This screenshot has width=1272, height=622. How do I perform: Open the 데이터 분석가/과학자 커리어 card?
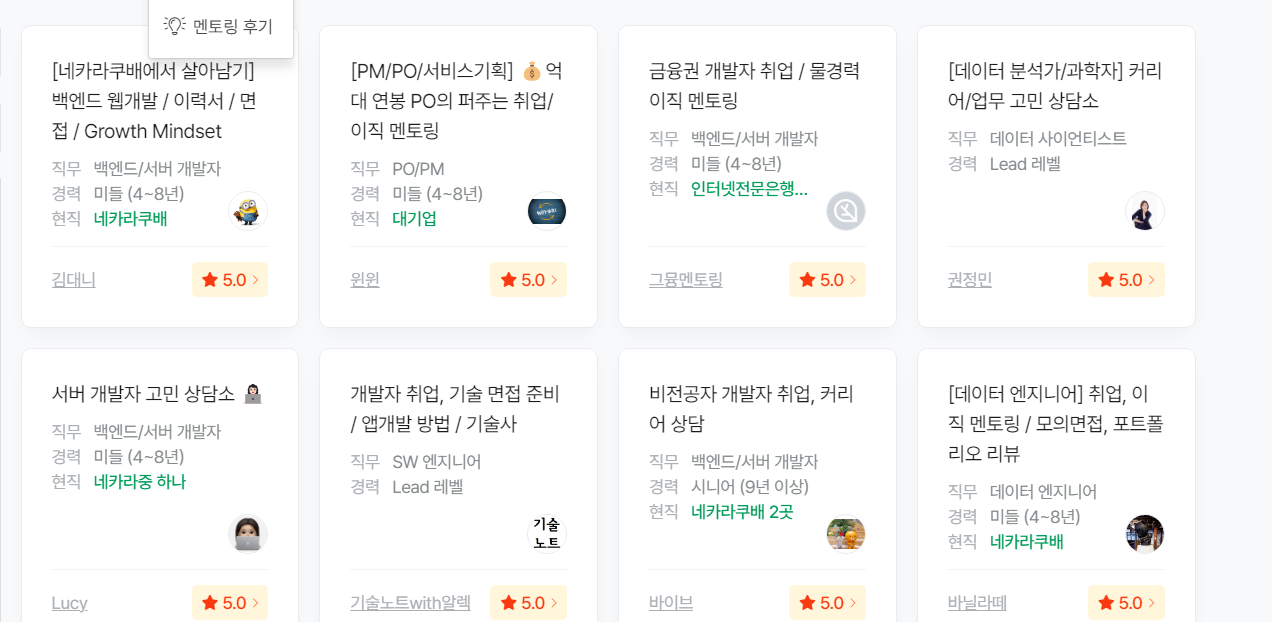pyautogui.click(x=1054, y=86)
